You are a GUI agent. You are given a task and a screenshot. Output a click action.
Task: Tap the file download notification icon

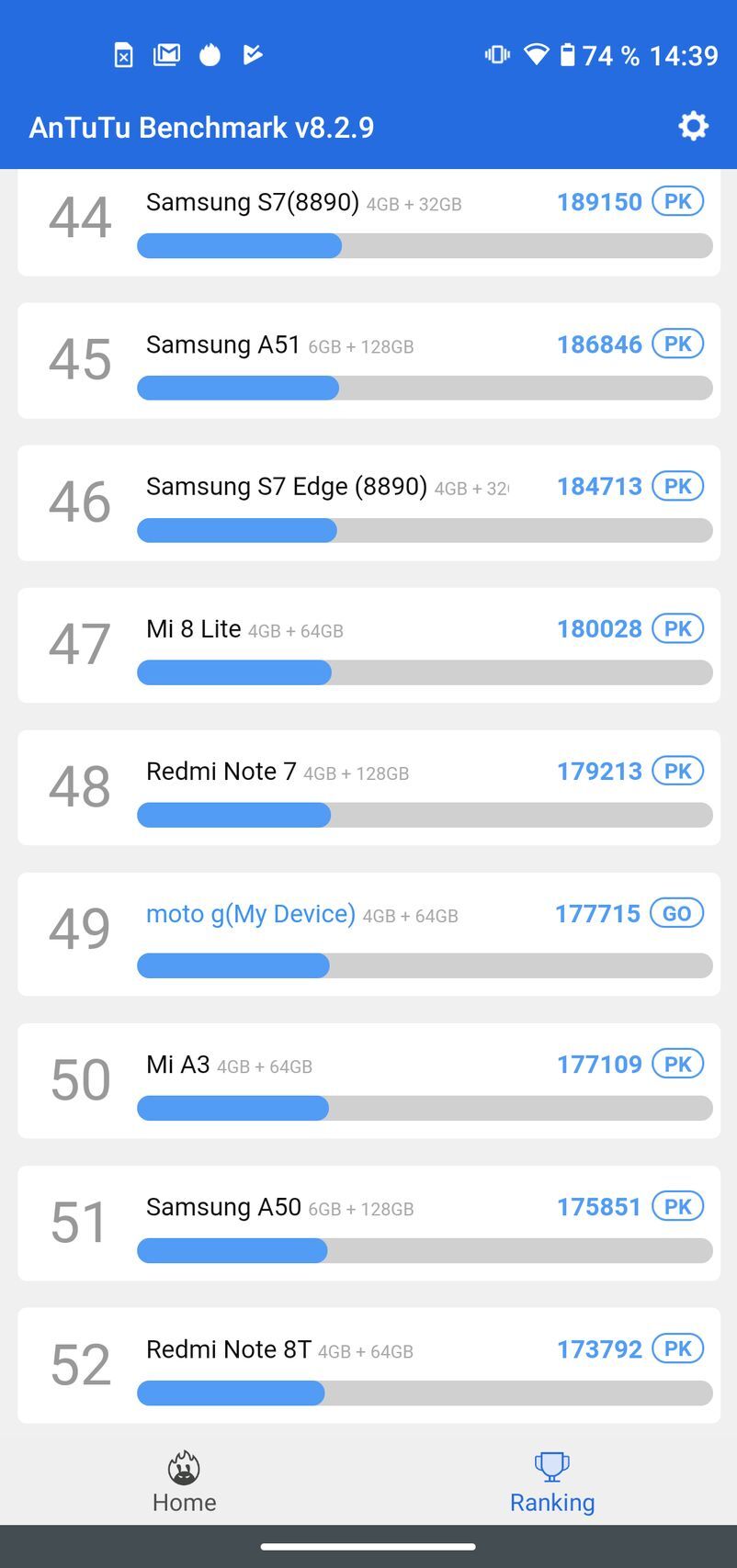coord(123,55)
